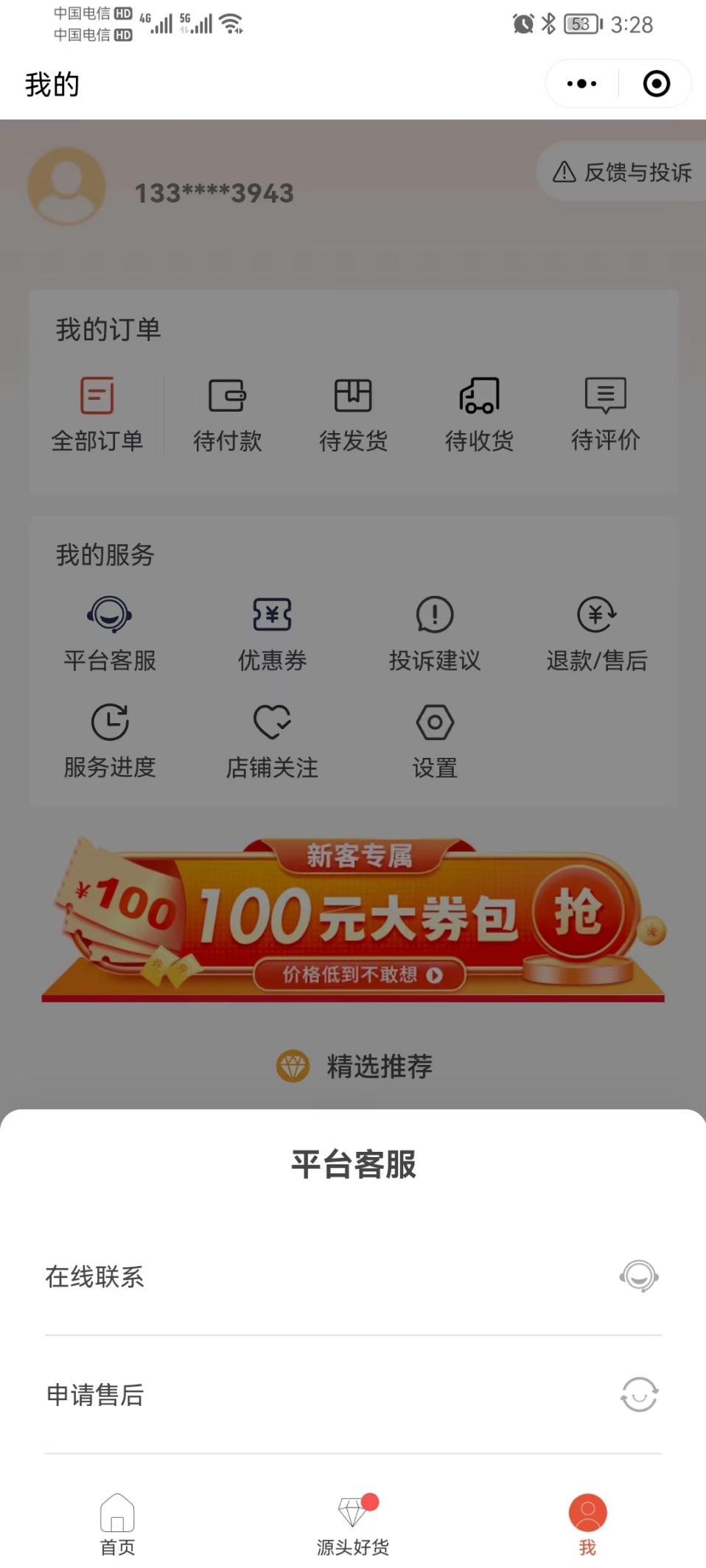706x1568 pixels.
Task: Switch to the 首页 tab
Action: 117,1524
